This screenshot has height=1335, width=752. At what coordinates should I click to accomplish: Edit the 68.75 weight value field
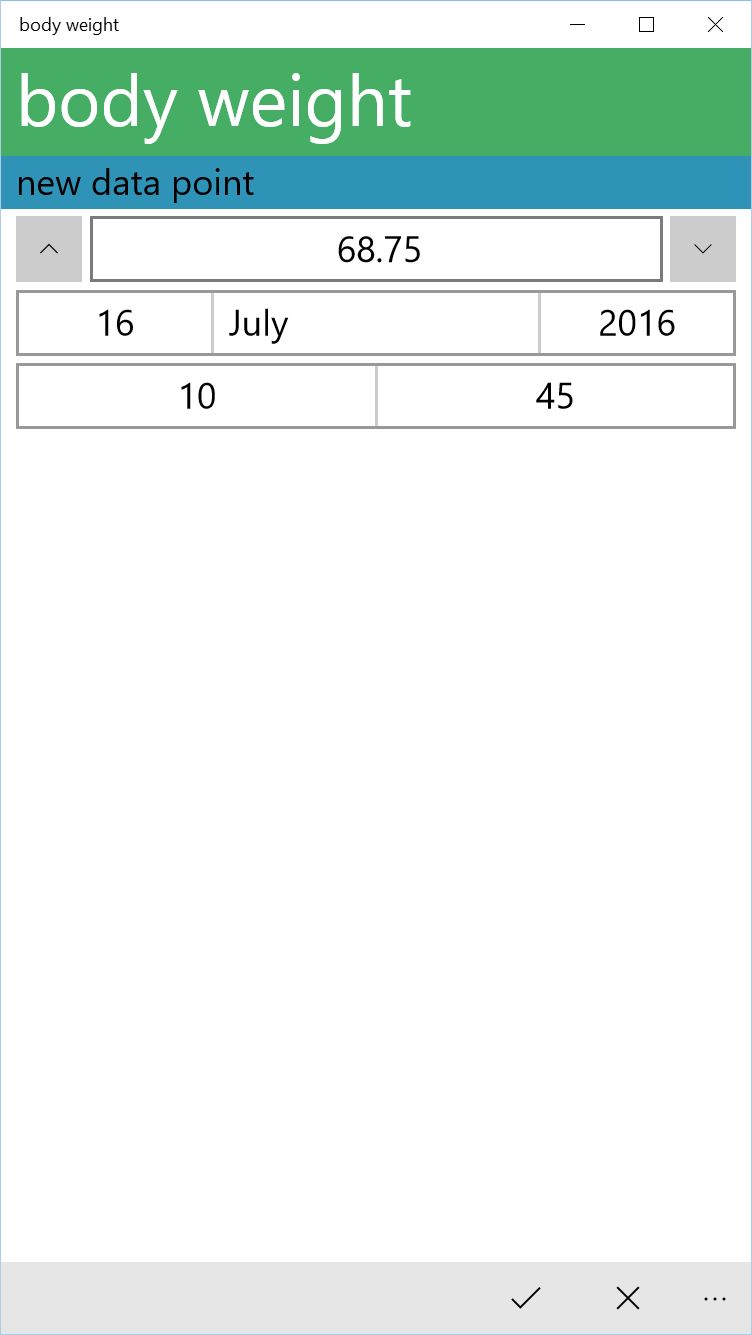coord(376,249)
